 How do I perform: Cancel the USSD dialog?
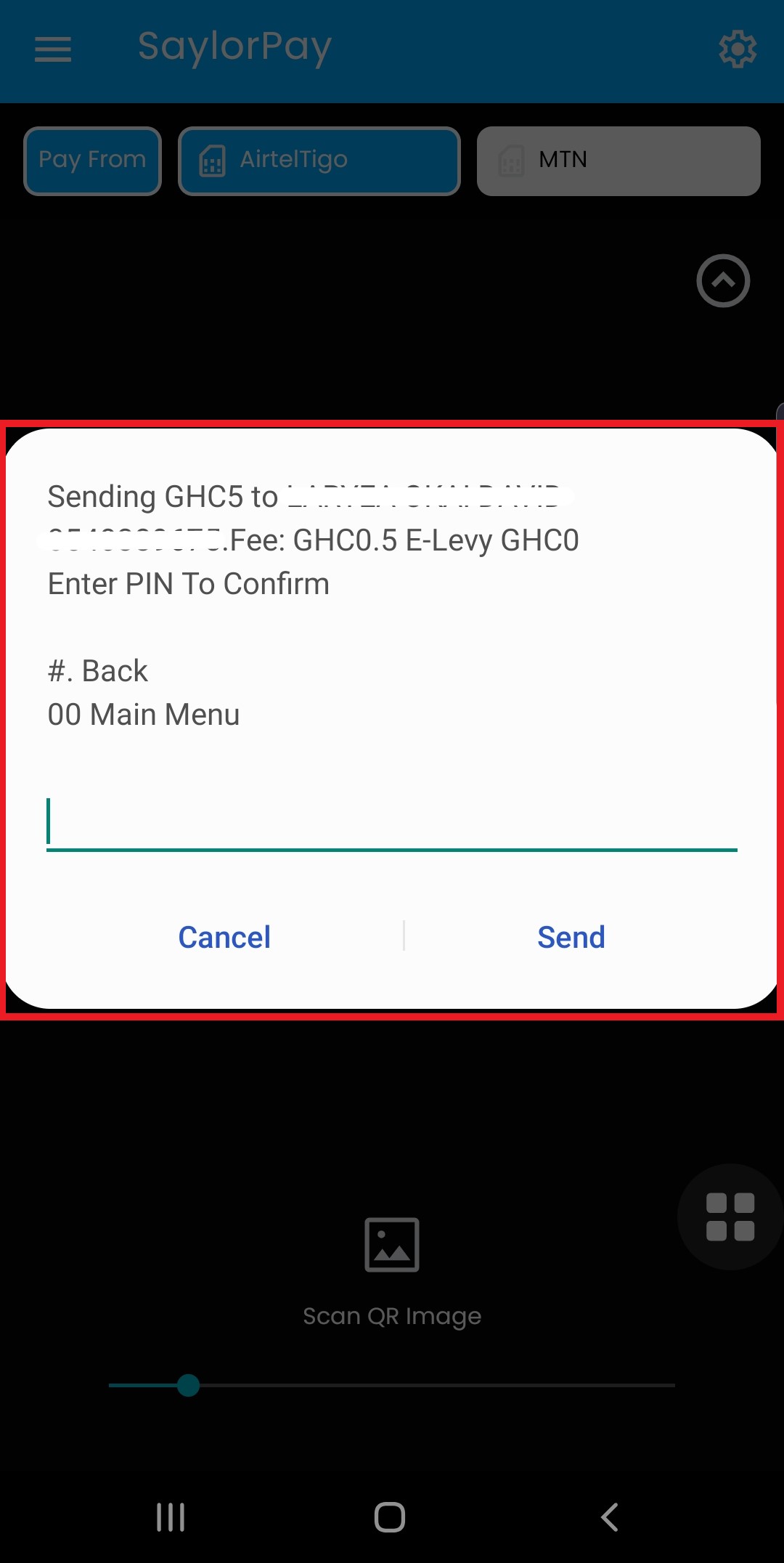[224, 937]
